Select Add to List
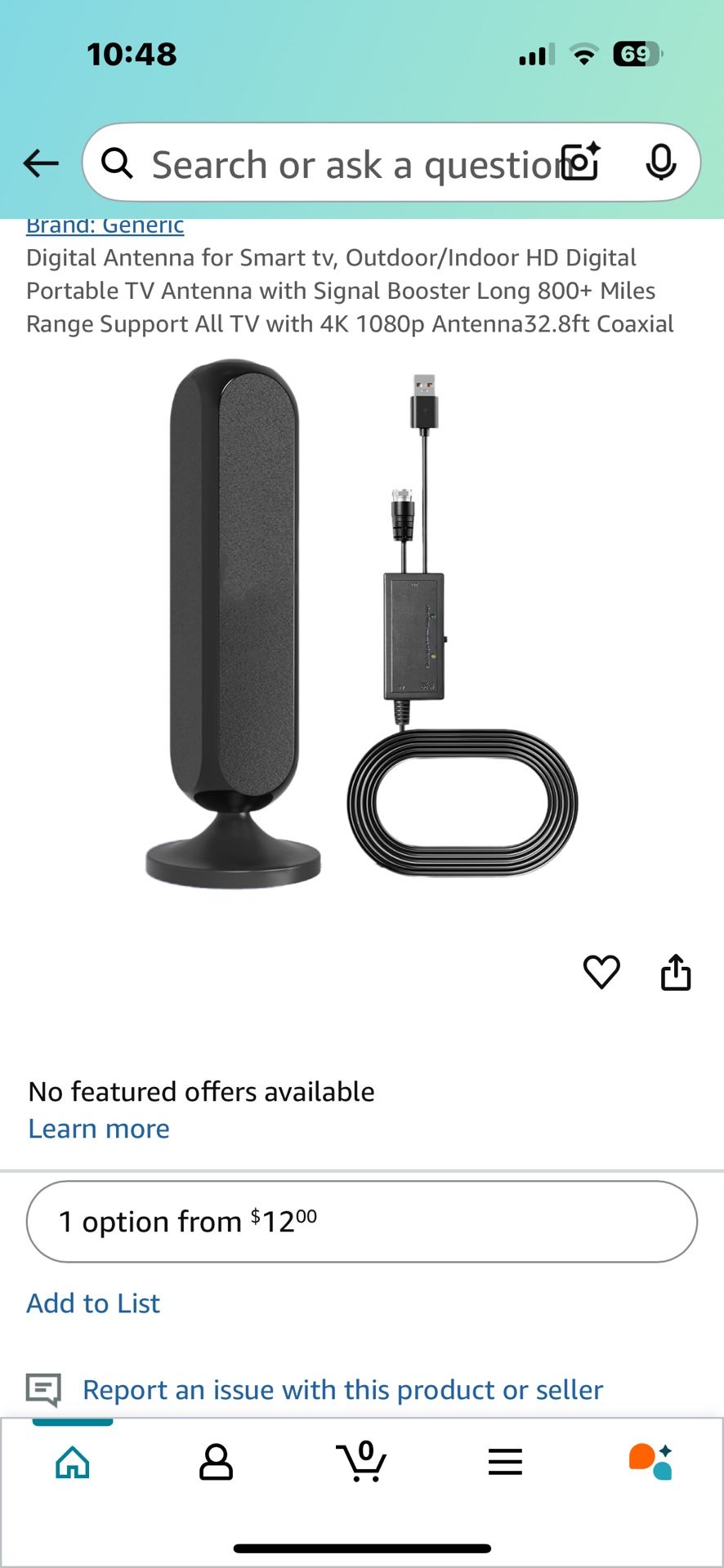Viewport: 724px width, 1568px height. point(93,1303)
